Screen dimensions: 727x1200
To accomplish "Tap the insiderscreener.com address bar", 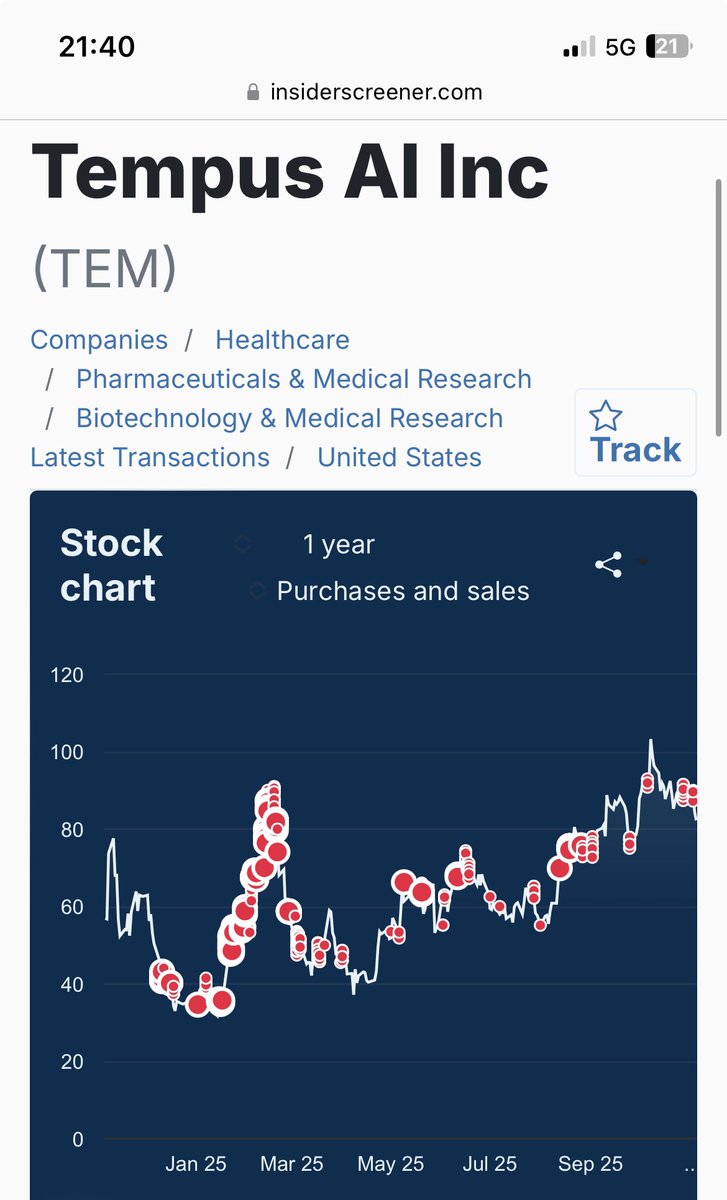I will pos(364,92).
